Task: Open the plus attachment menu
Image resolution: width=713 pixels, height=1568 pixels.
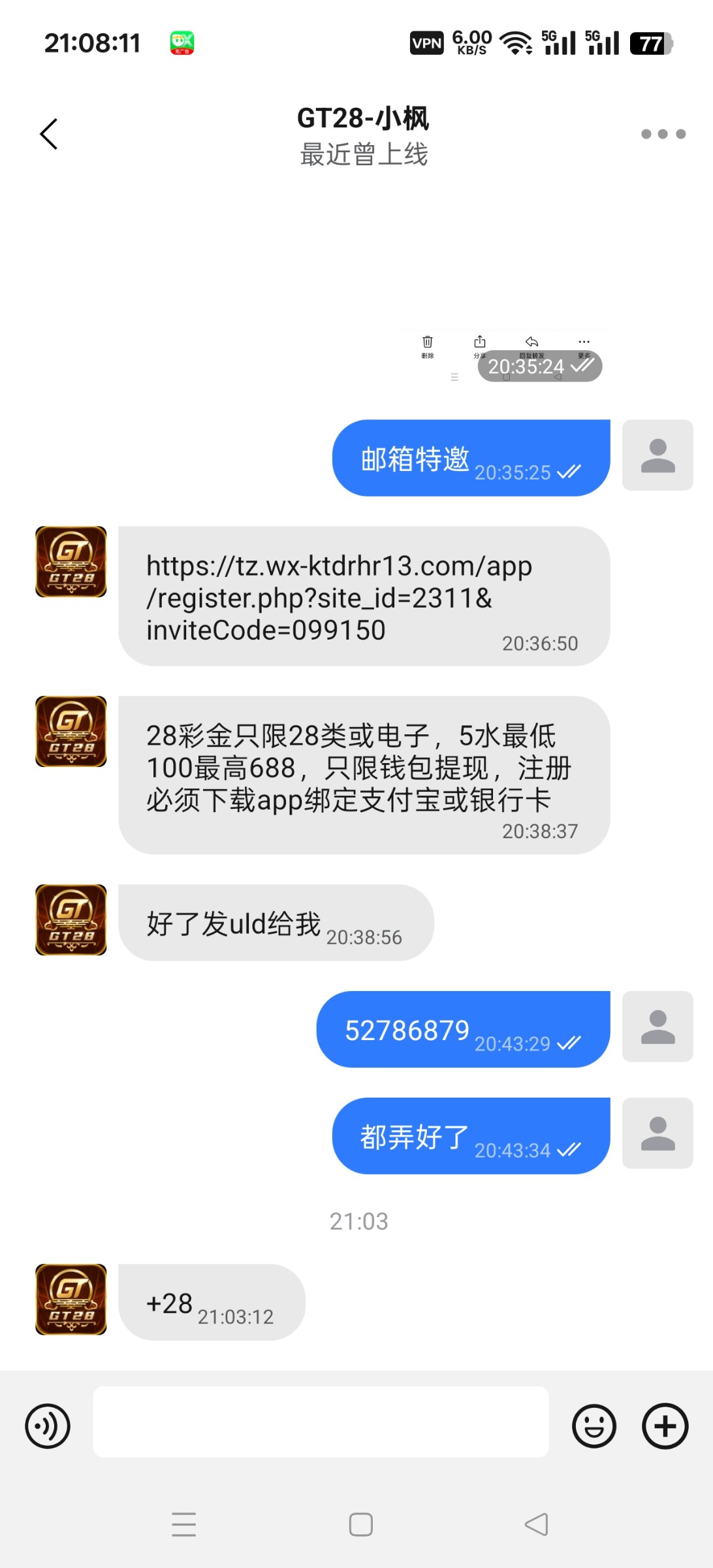Action: point(665,1426)
